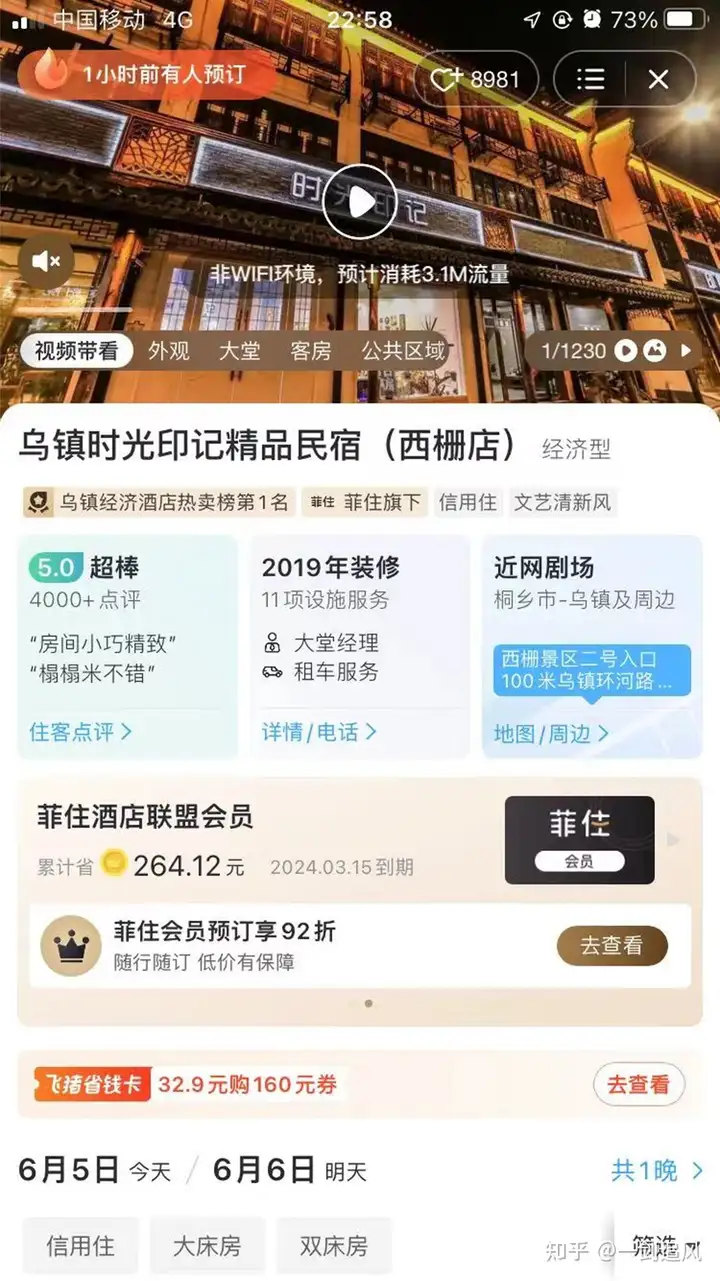Tap 去查看 for 菲住会员 discount
Viewport: 720px width, 1281px height.
(612, 945)
